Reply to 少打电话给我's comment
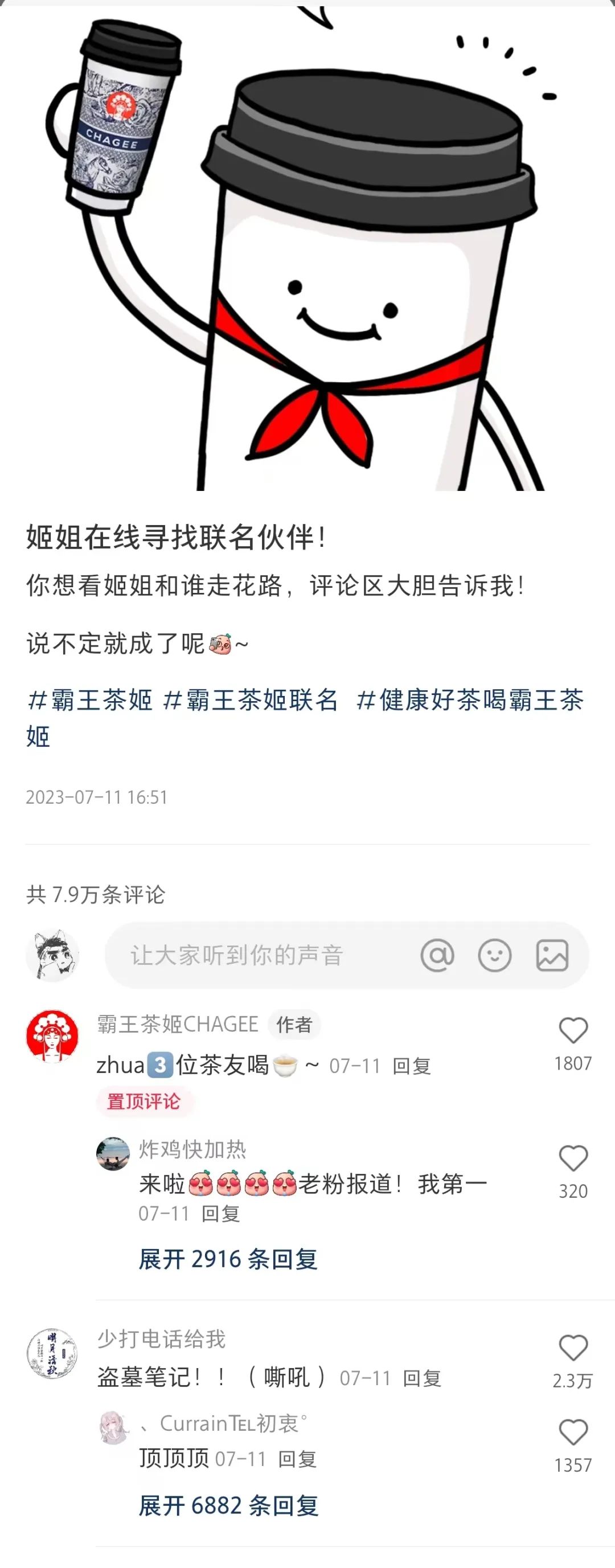 (x=422, y=1378)
